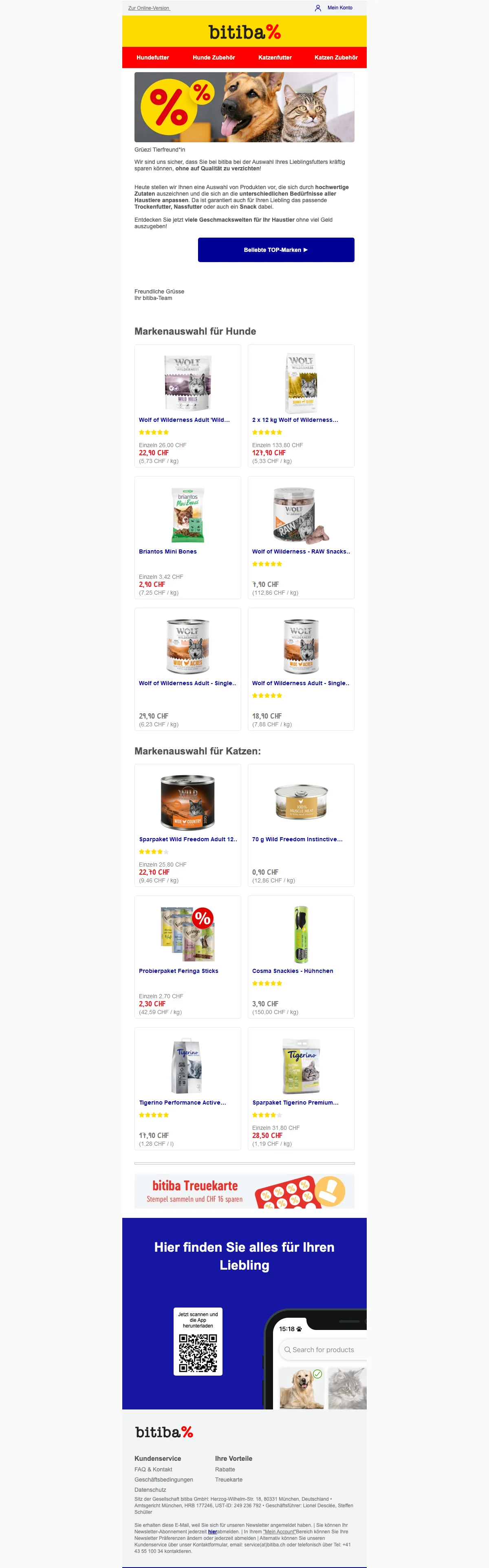Open the Probierpaket Feringa Sticks card
Image resolution: width=489 pixels, height=1568 pixels.
tap(178, 971)
